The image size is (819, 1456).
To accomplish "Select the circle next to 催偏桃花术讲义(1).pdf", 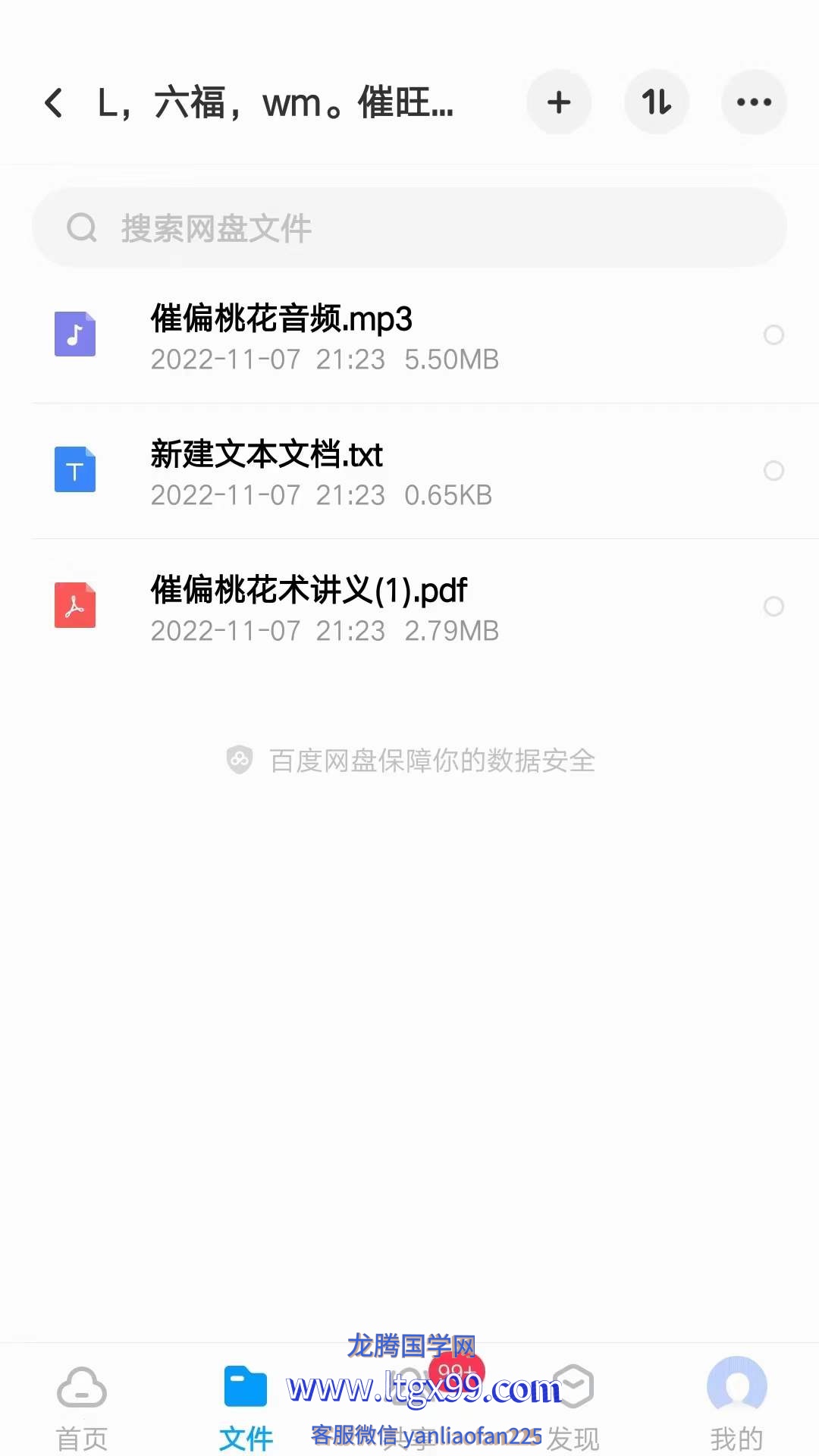I will (x=773, y=607).
